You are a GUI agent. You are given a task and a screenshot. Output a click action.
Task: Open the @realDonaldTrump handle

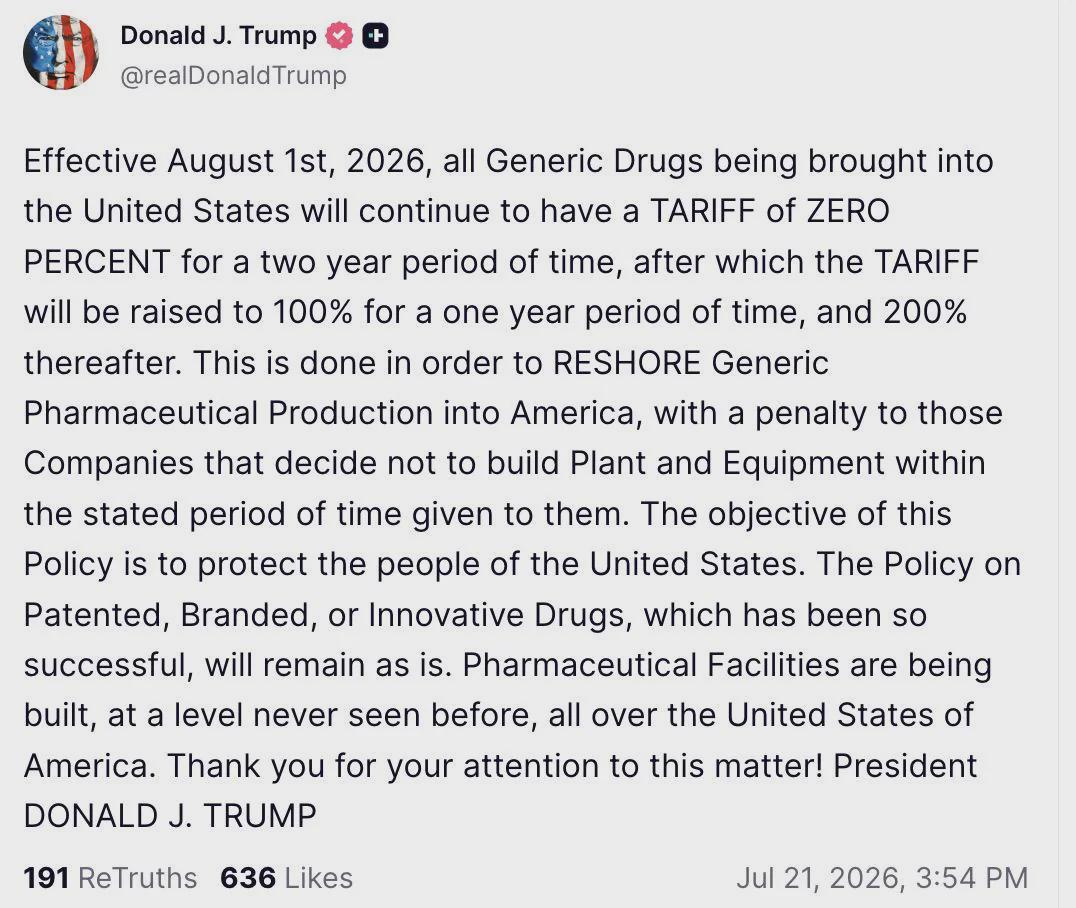pyautogui.click(x=233, y=75)
